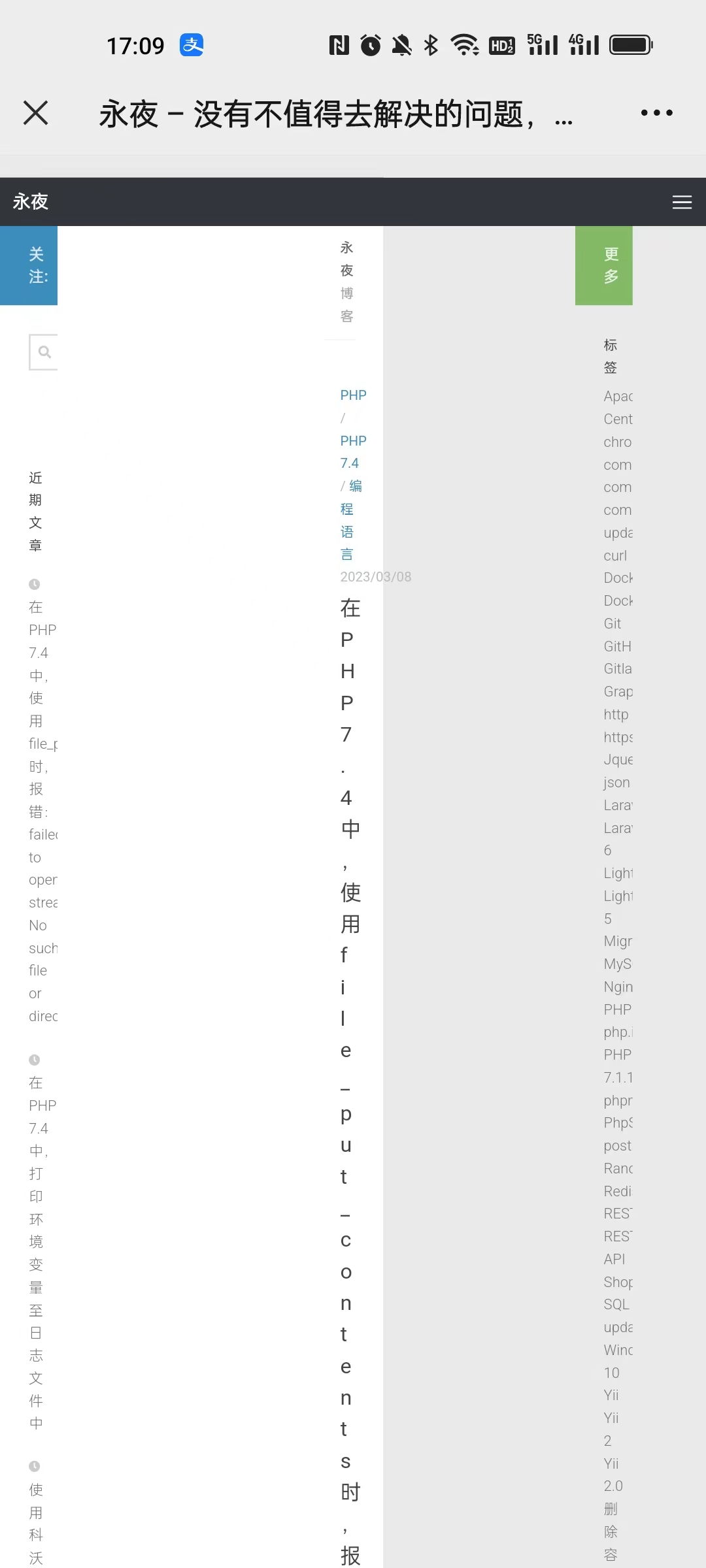
Task: Open the json tag
Action: coord(616,782)
